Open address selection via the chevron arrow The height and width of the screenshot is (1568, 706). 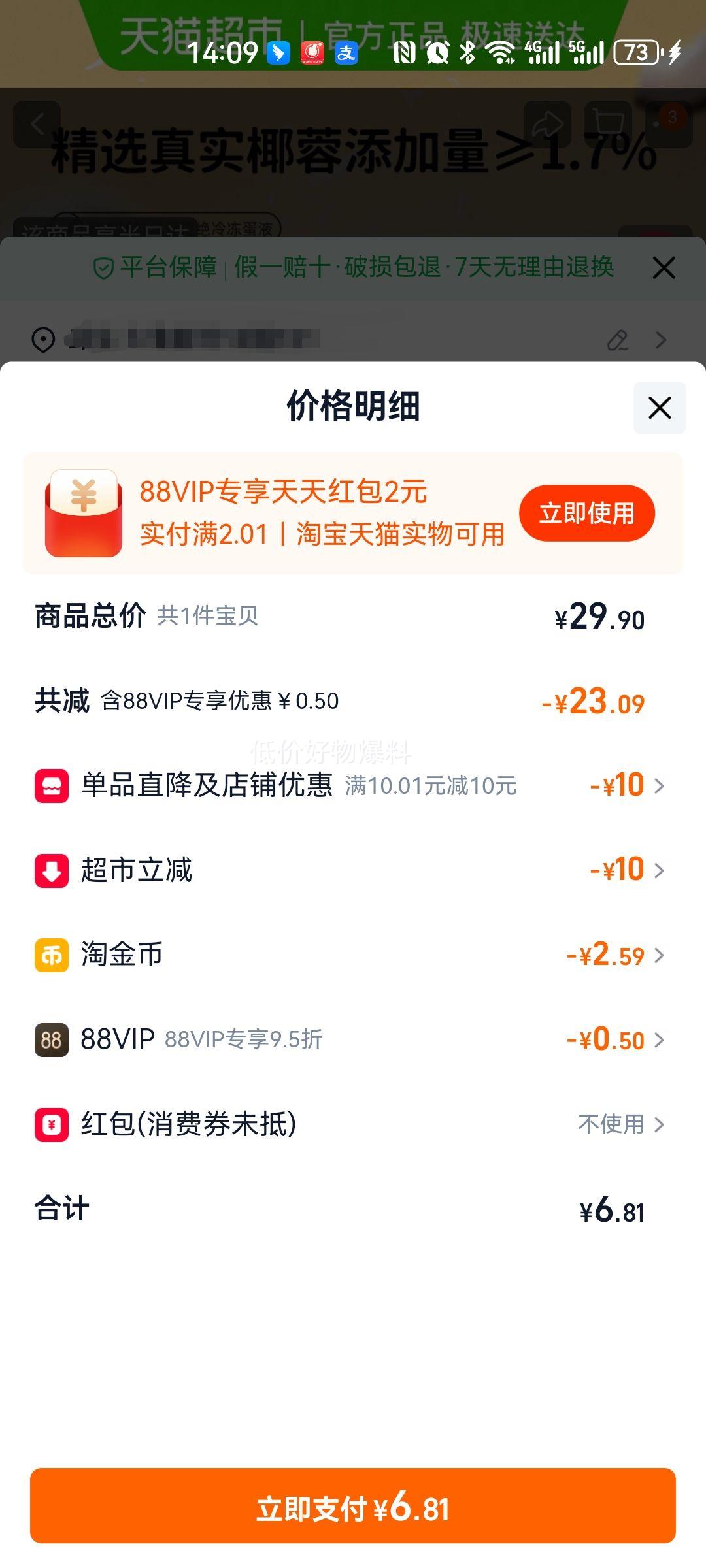(x=661, y=340)
